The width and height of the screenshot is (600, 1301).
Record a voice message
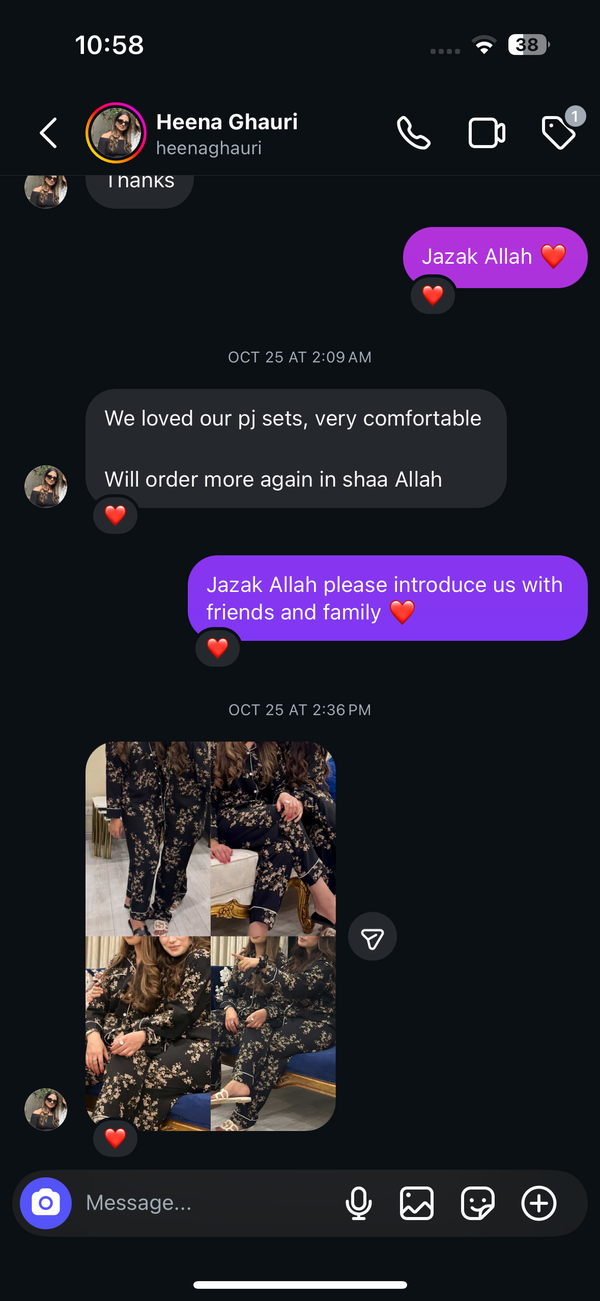point(358,1203)
